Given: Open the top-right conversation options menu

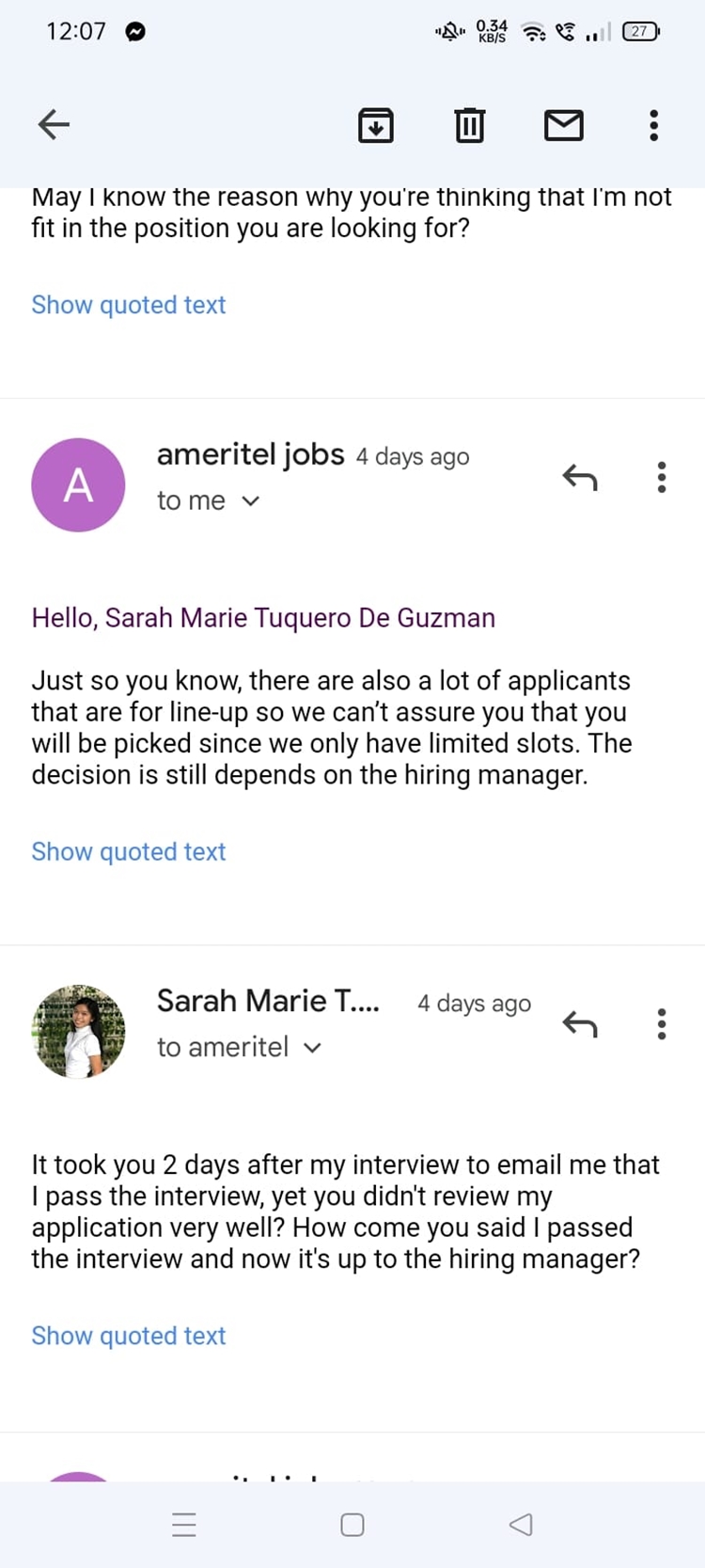Looking at the screenshot, I should pos(653,124).
